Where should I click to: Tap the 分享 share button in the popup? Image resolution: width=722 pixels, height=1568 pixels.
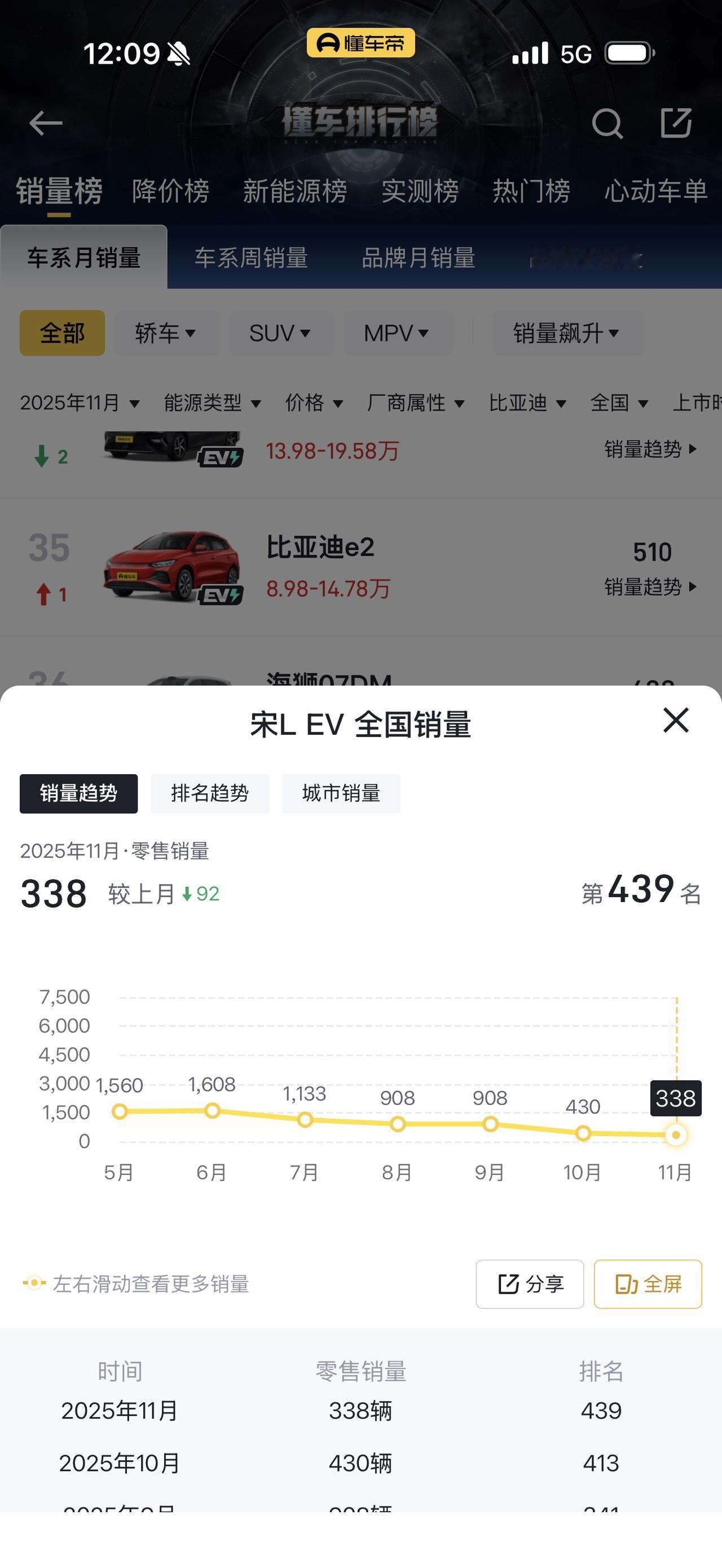(529, 1284)
